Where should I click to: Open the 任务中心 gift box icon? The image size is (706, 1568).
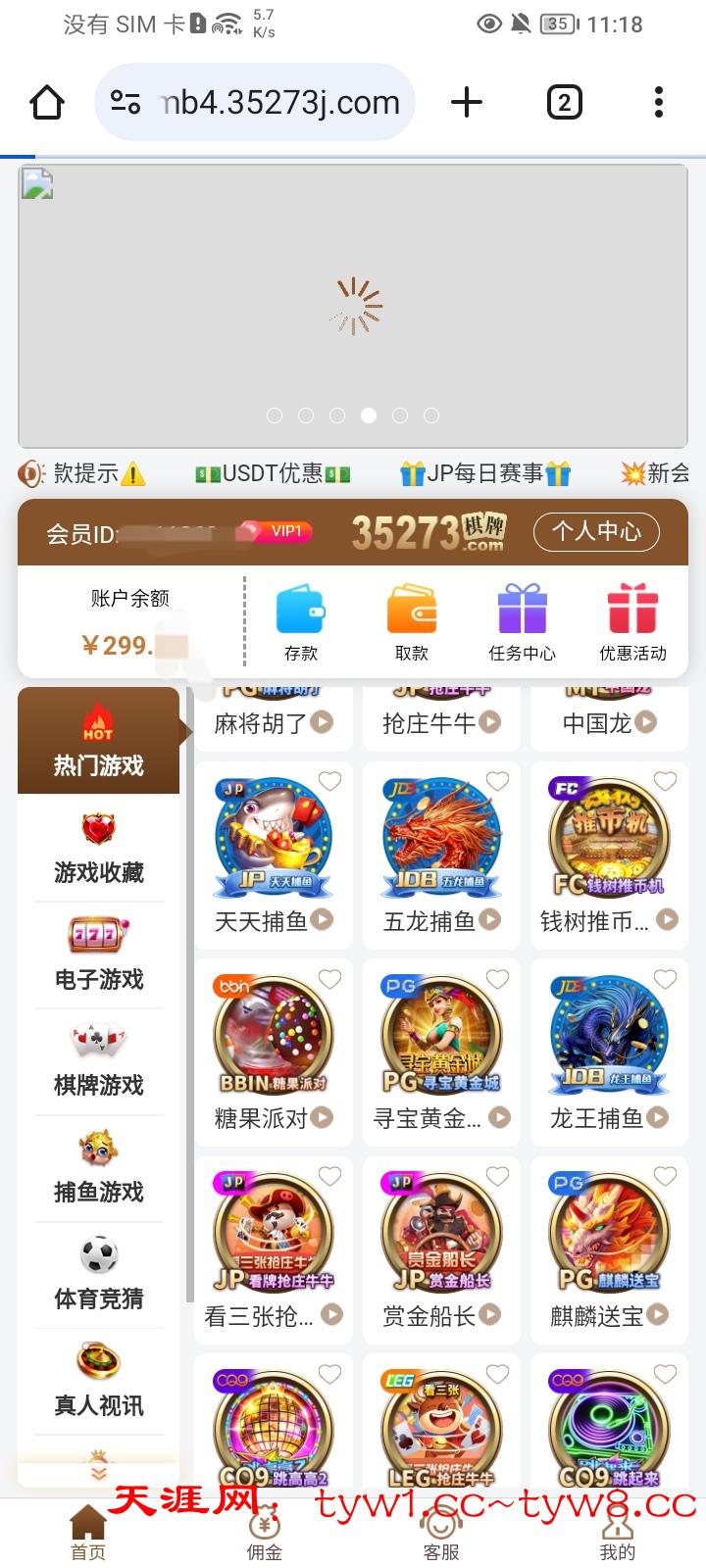[523, 612]
